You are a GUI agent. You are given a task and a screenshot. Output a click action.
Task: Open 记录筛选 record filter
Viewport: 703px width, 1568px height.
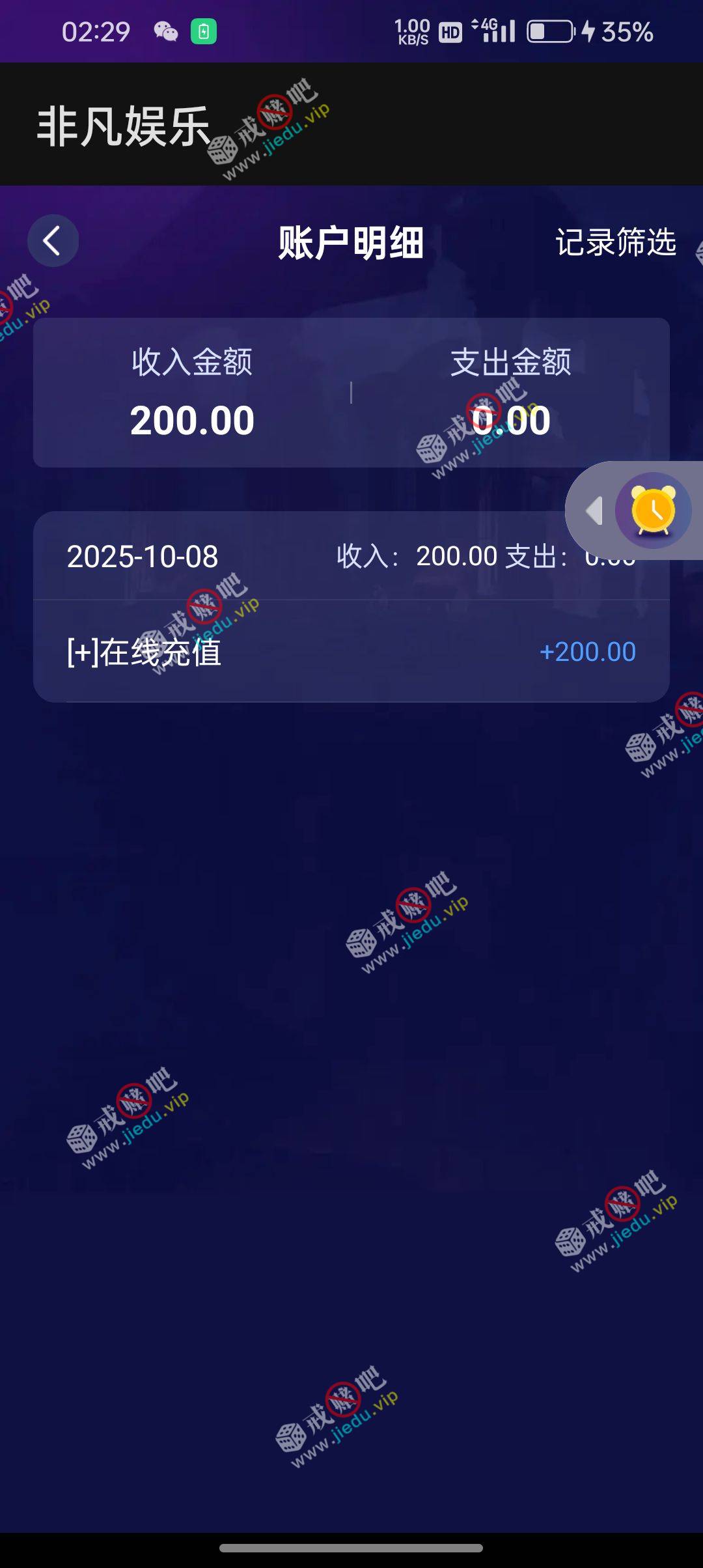(x=615, y=242)
